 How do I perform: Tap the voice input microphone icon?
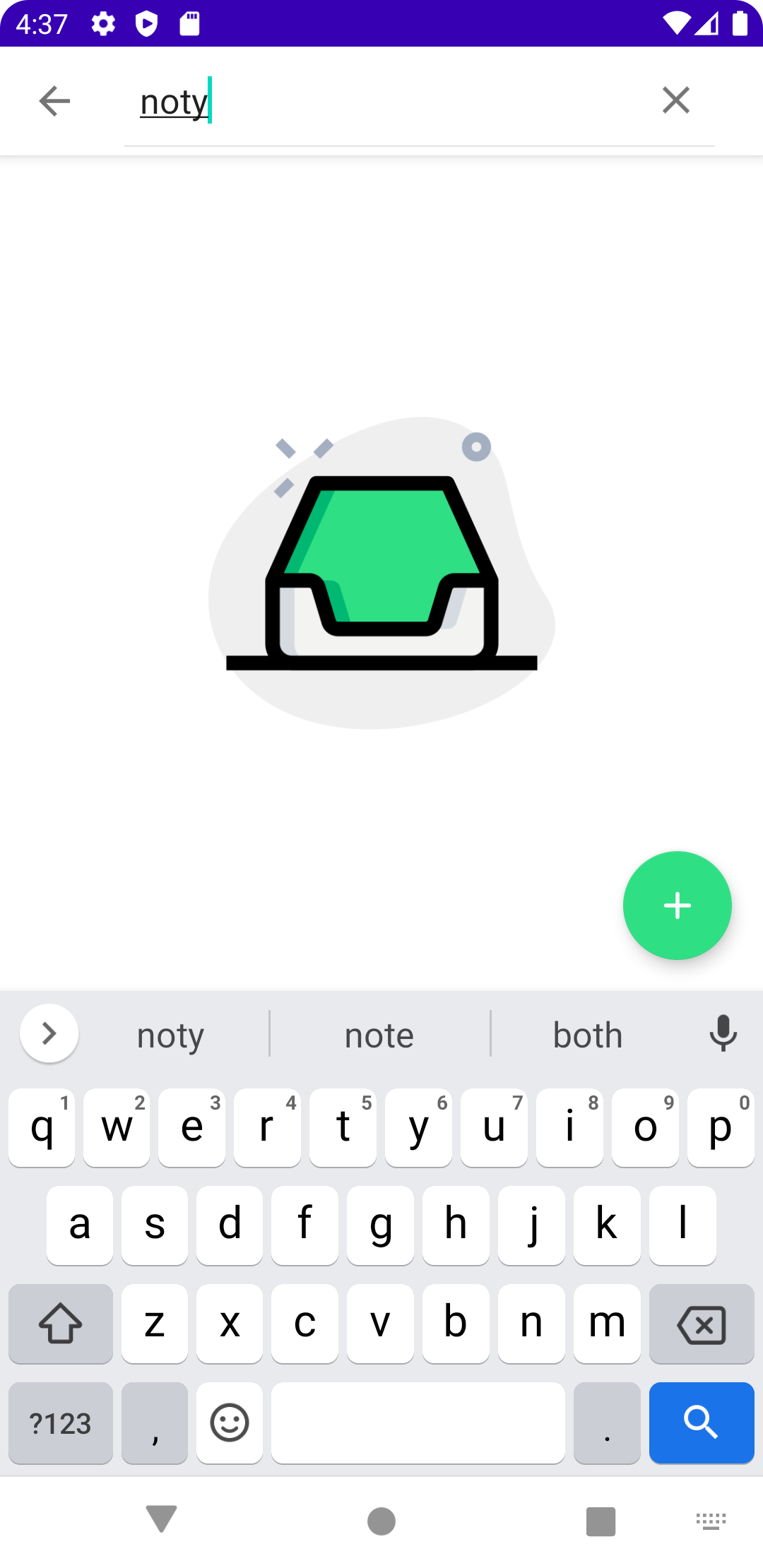click(723, 1033)
